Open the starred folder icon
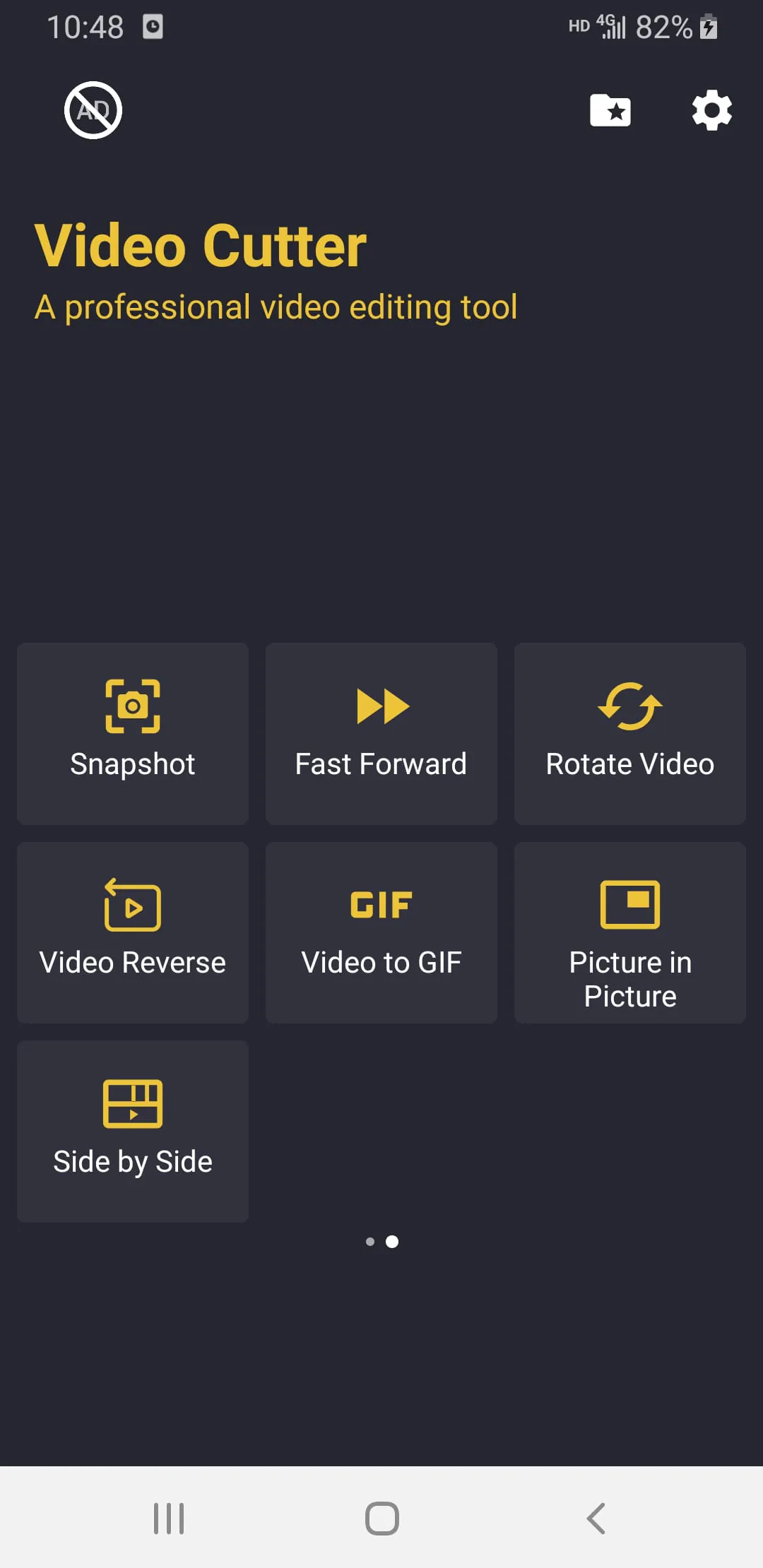Viewport: 763px width, 1568px height. tap(610, 110)
